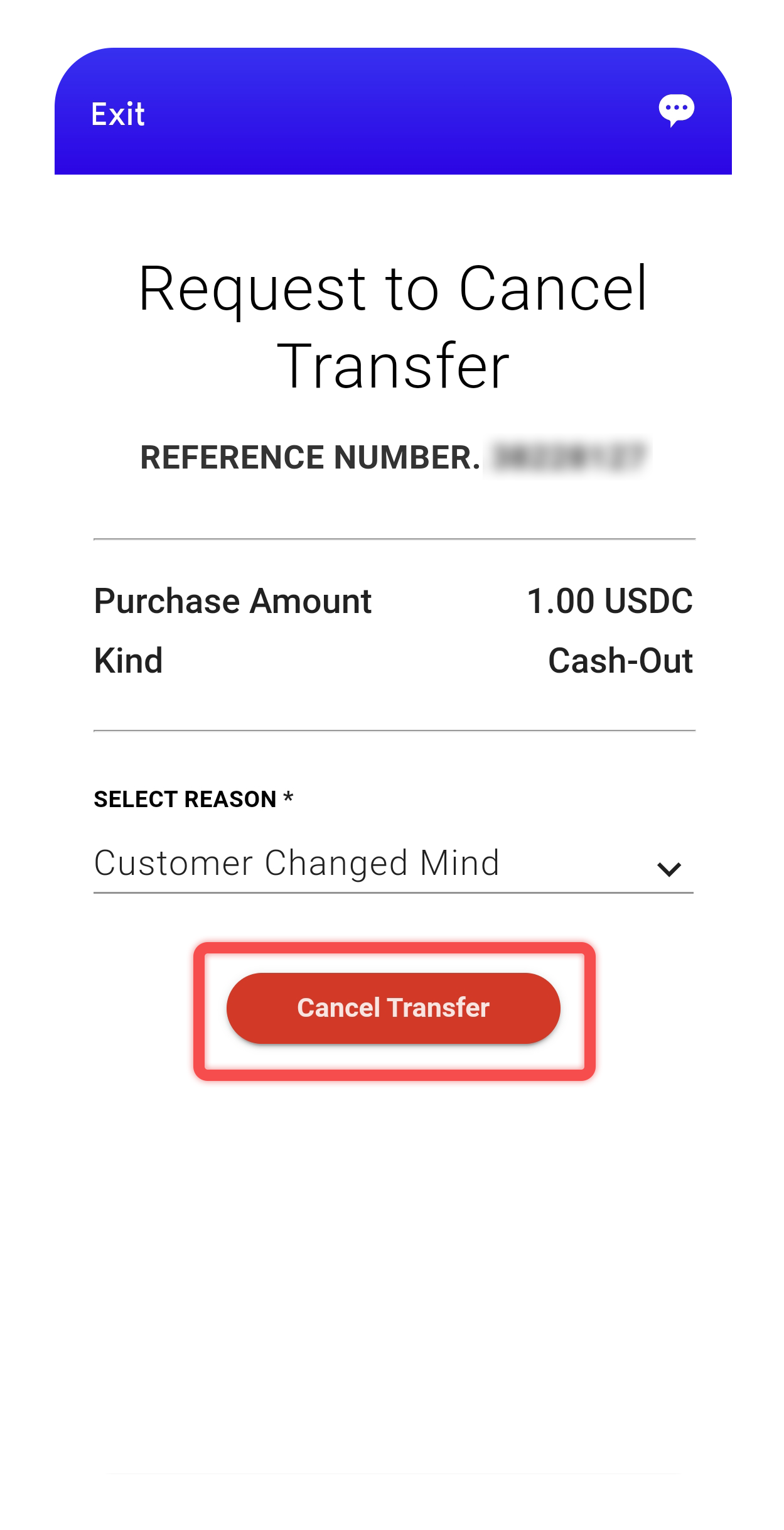
Task: Confirm with the Cancel Transfer button
Action: [x=393, y=1007]
